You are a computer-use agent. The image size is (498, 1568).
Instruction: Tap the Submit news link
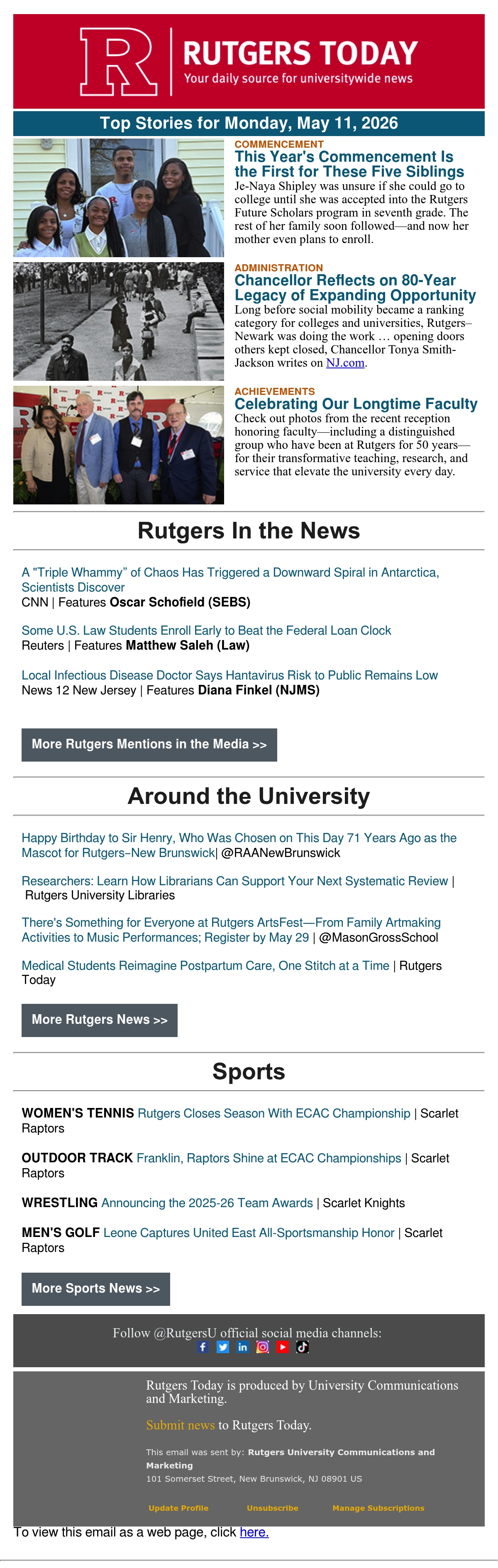click(x=180, y=1424)
